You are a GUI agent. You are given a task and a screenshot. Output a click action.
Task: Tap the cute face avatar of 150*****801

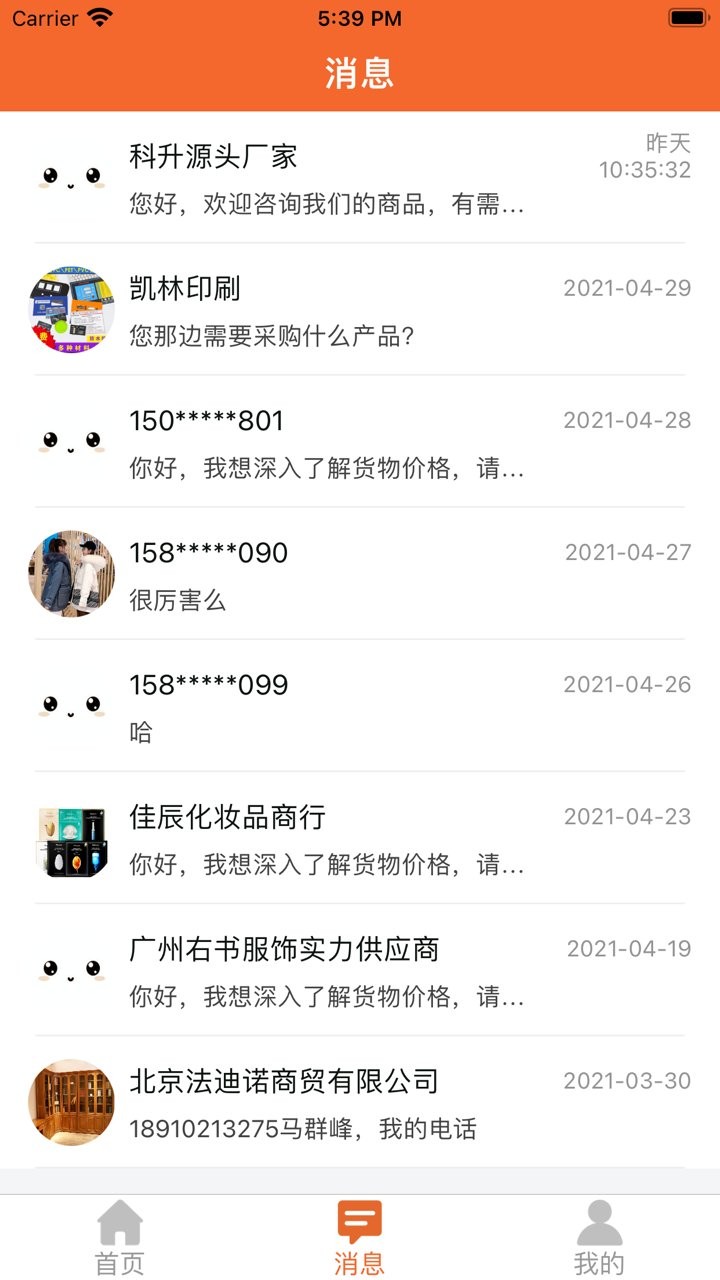click(x=70, y=442)
